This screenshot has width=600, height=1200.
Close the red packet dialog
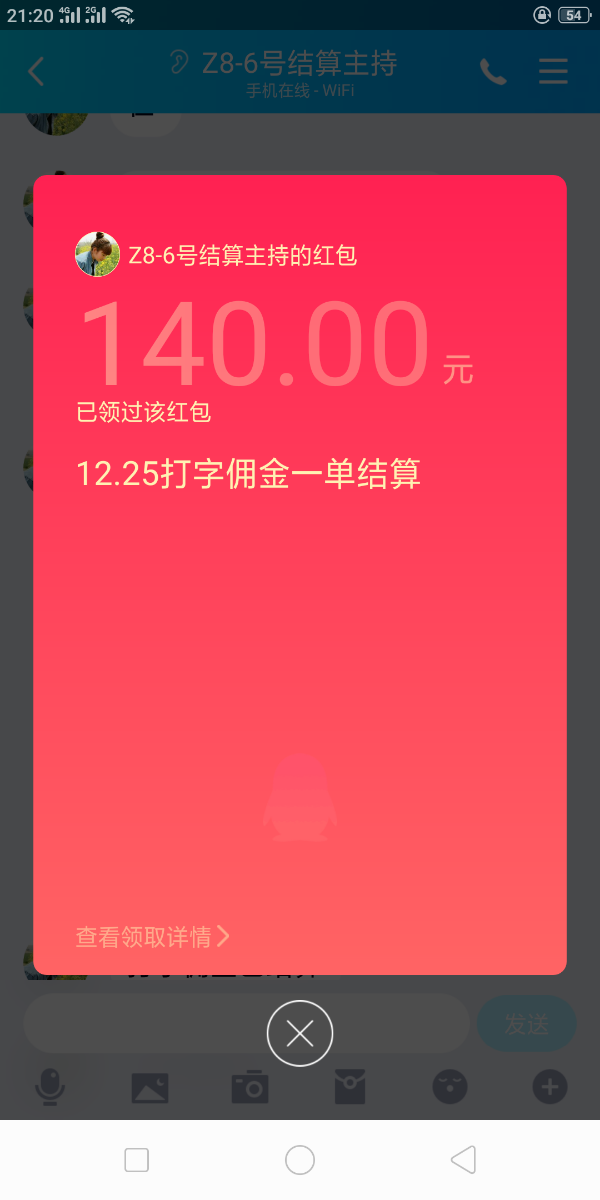[300, 1033]
